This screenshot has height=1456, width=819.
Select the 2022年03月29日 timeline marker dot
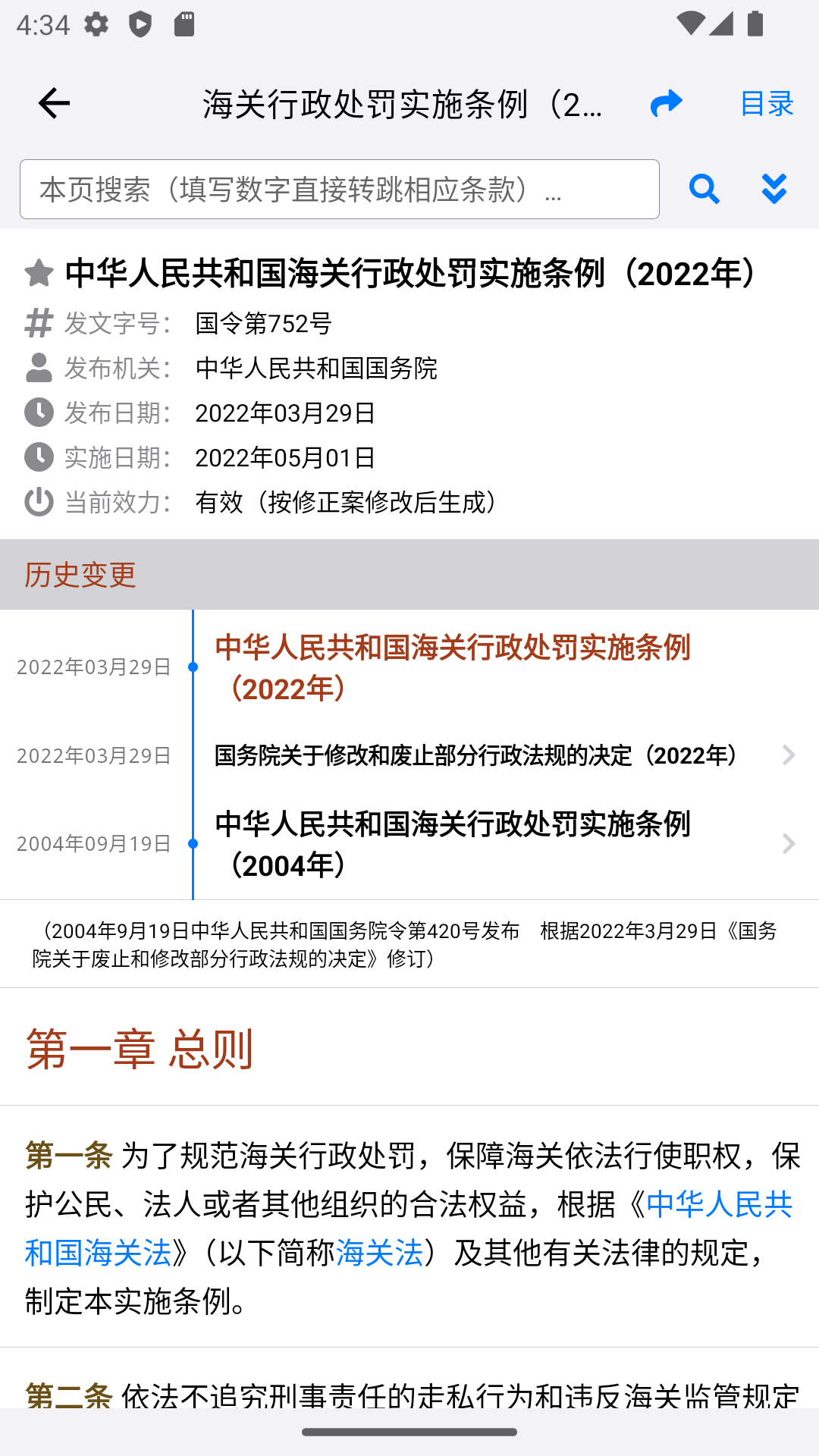(x=193, y=668)
